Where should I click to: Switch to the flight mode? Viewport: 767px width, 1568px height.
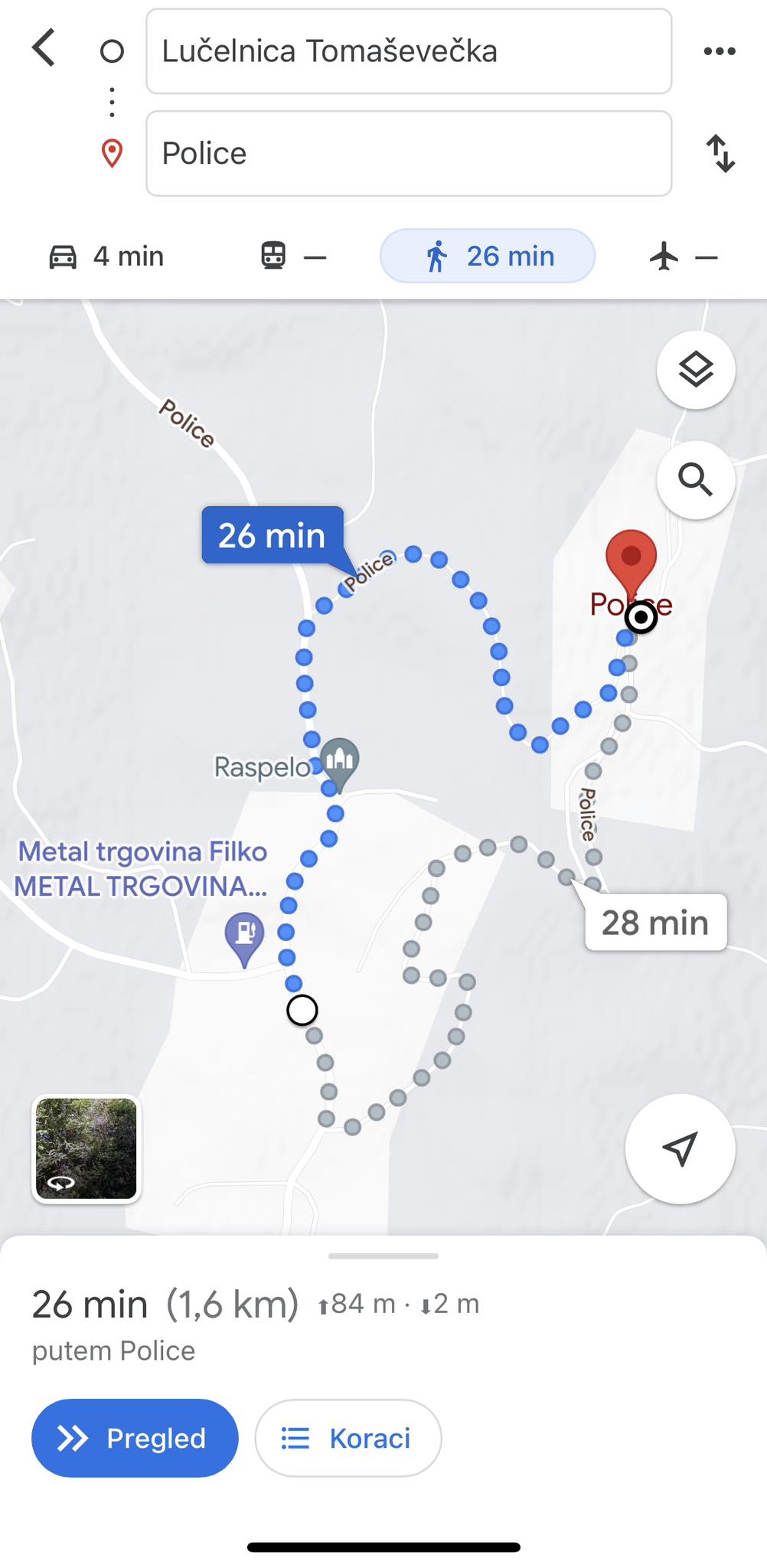(x=683, y=256)
